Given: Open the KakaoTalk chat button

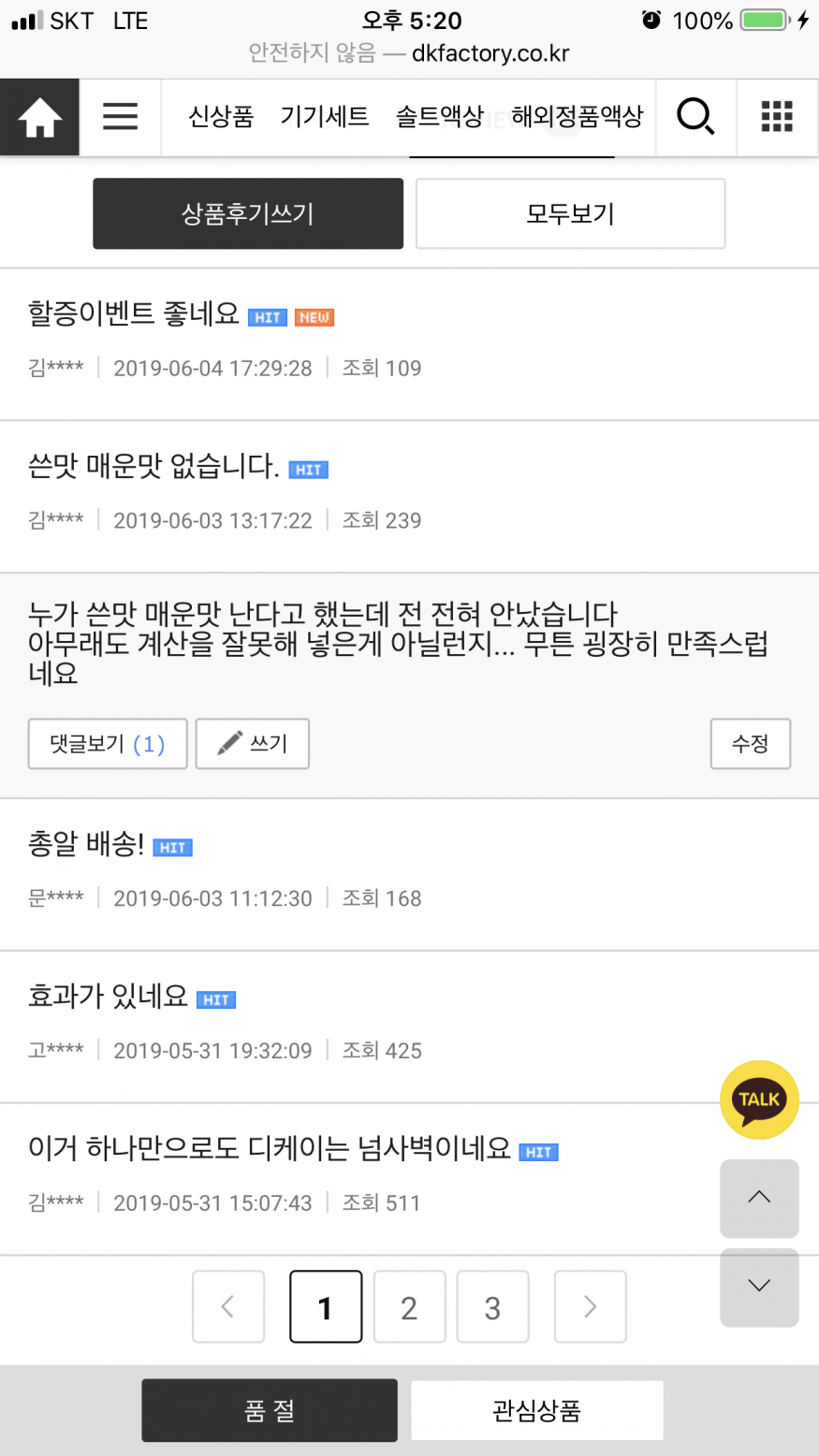Looking at the screenshot, I should [759, 1099].
